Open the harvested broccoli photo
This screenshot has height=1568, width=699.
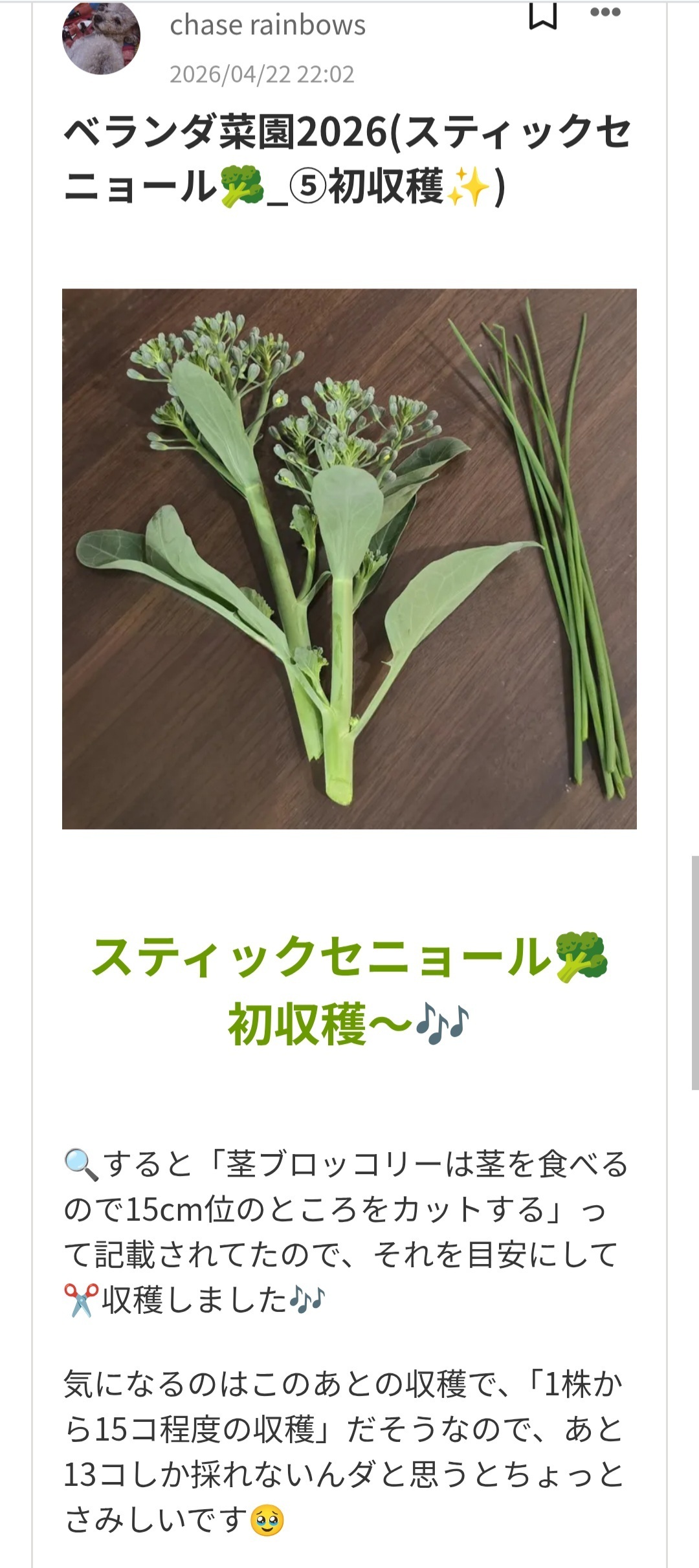pos(349,559)
